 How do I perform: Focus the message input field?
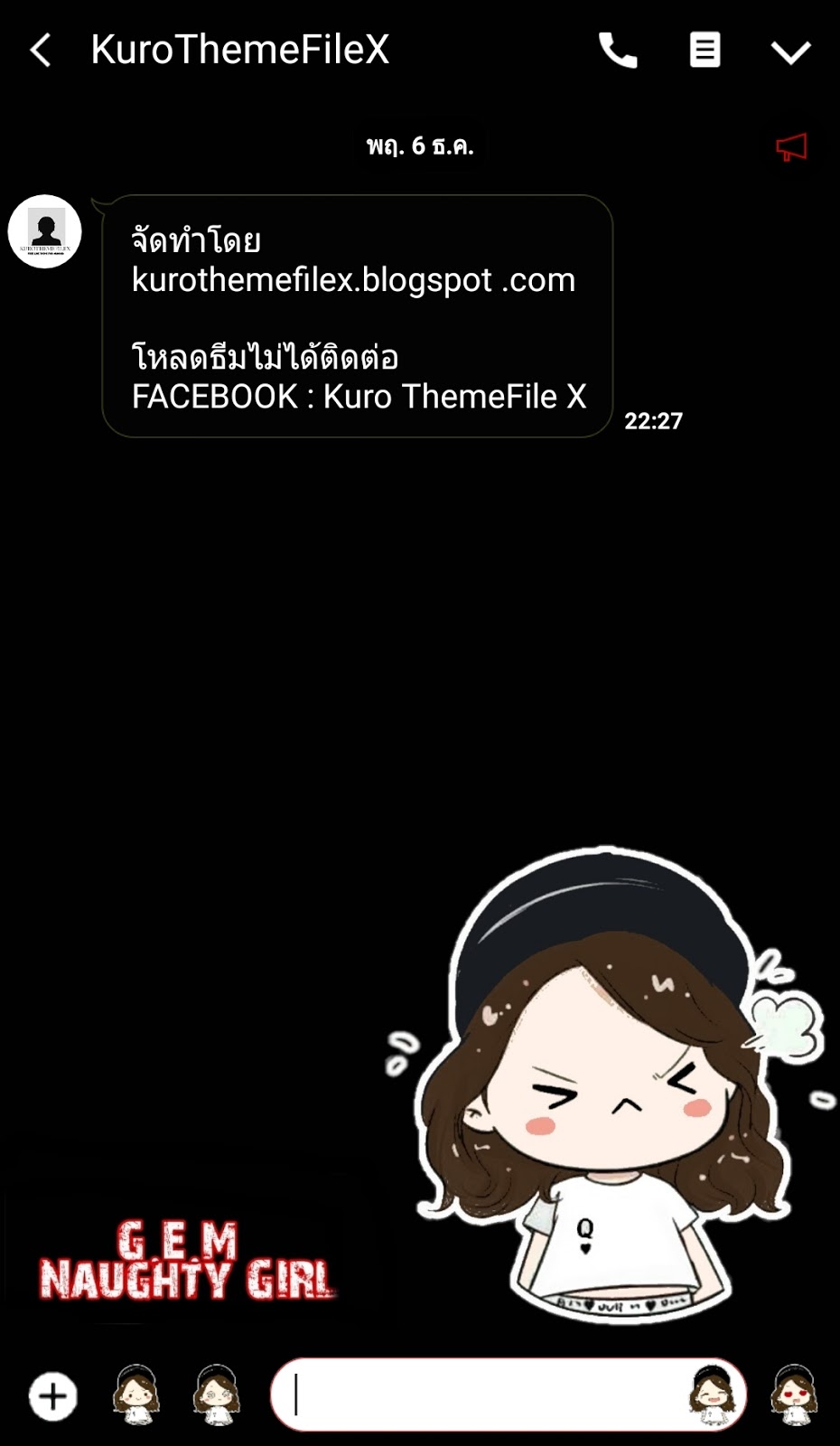tap(479, 1395)
